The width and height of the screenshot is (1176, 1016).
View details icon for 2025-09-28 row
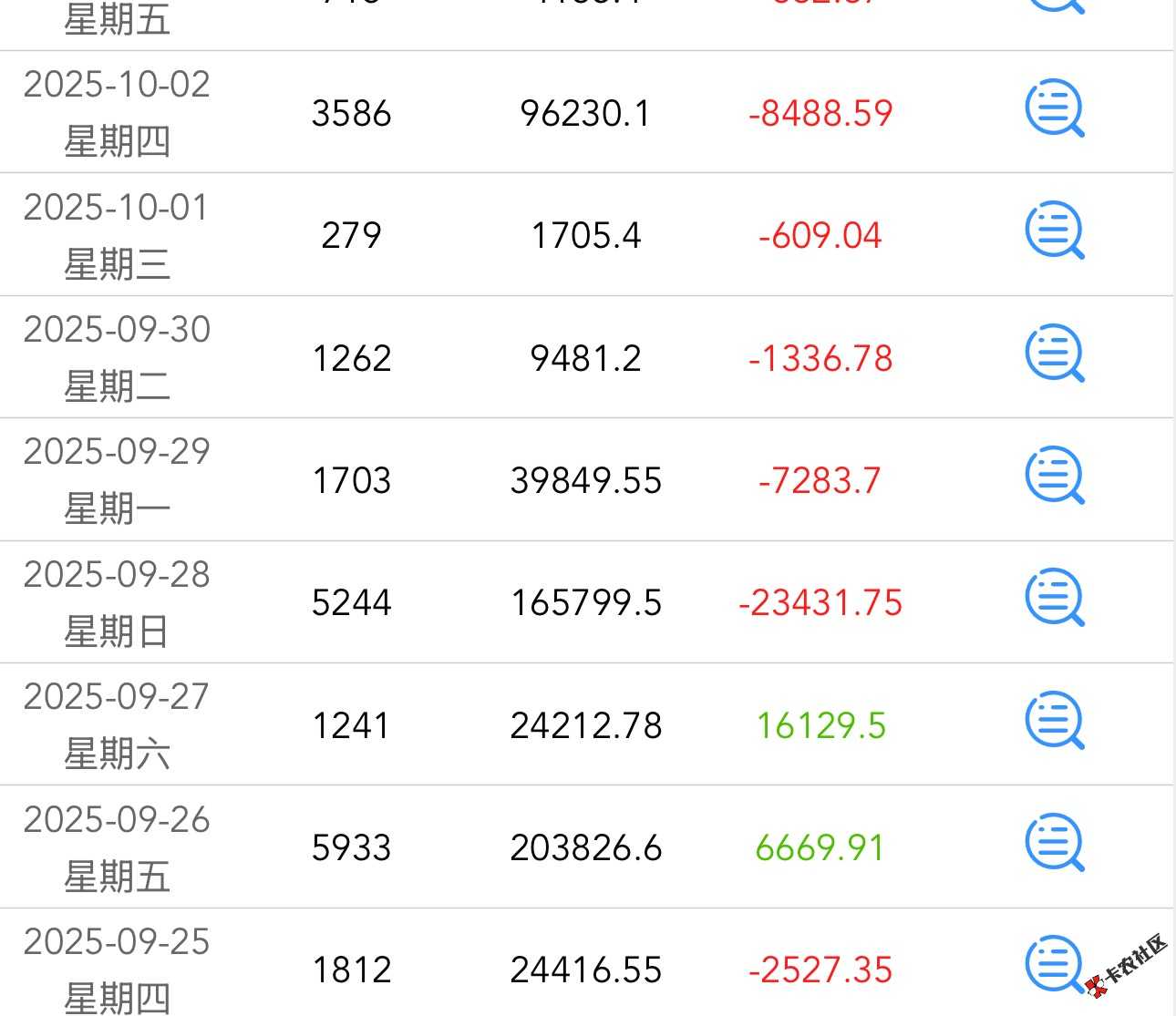(x=1054, y=598)
